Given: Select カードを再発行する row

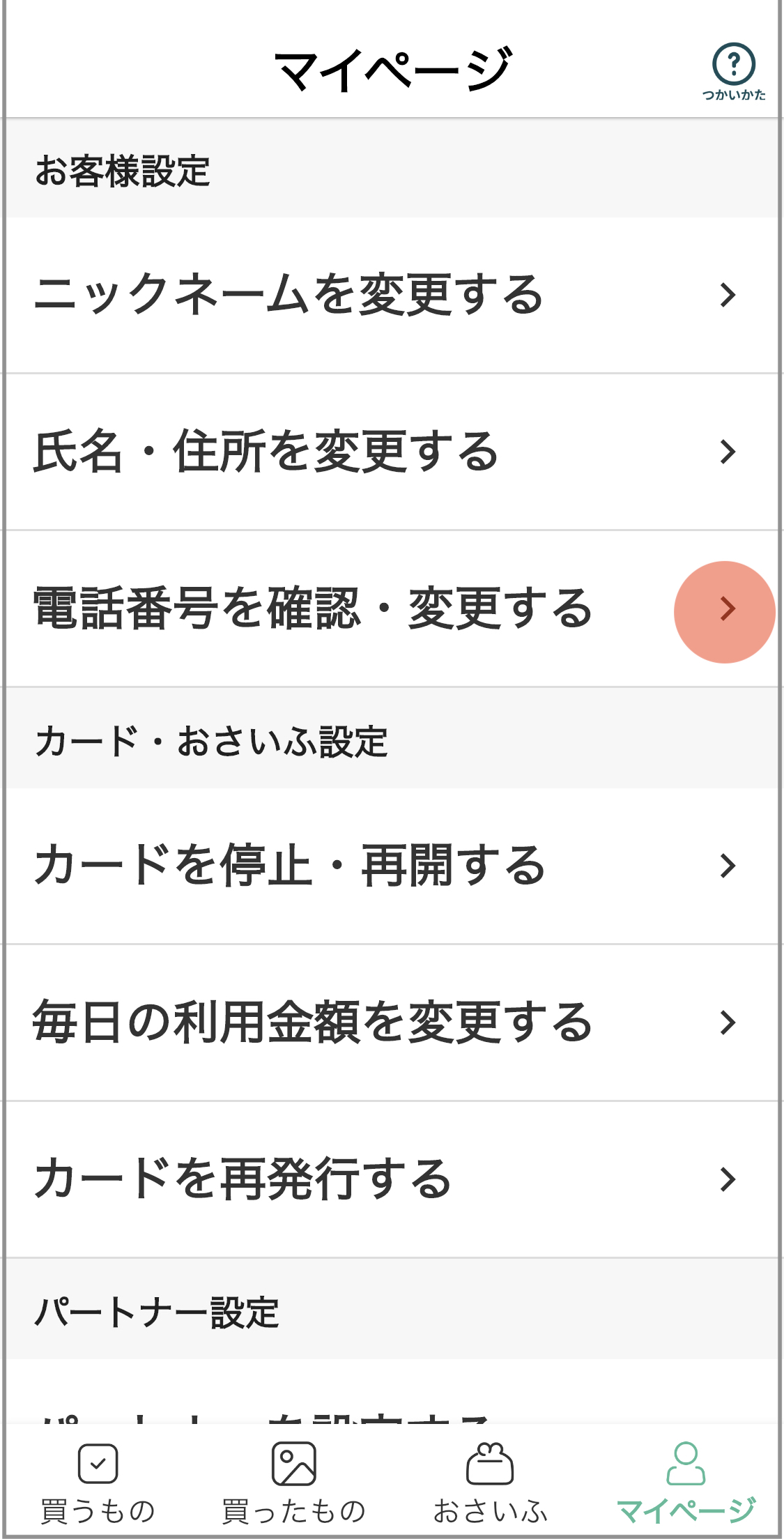Looking at the screenshot, I should (390, 1179).
